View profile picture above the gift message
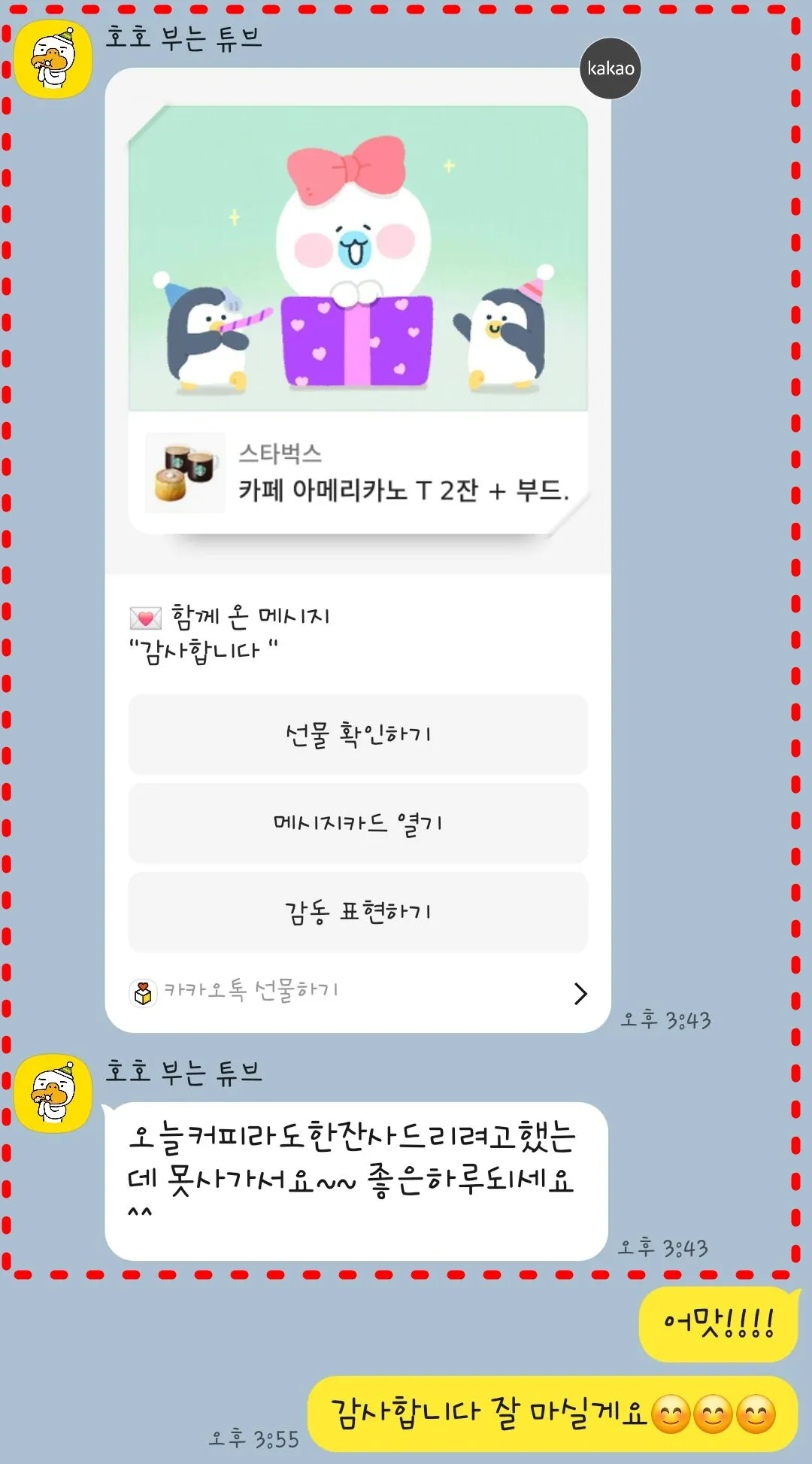Image resolution: width=812 pixels, height=1464 pixels. [x=53, y=59]
